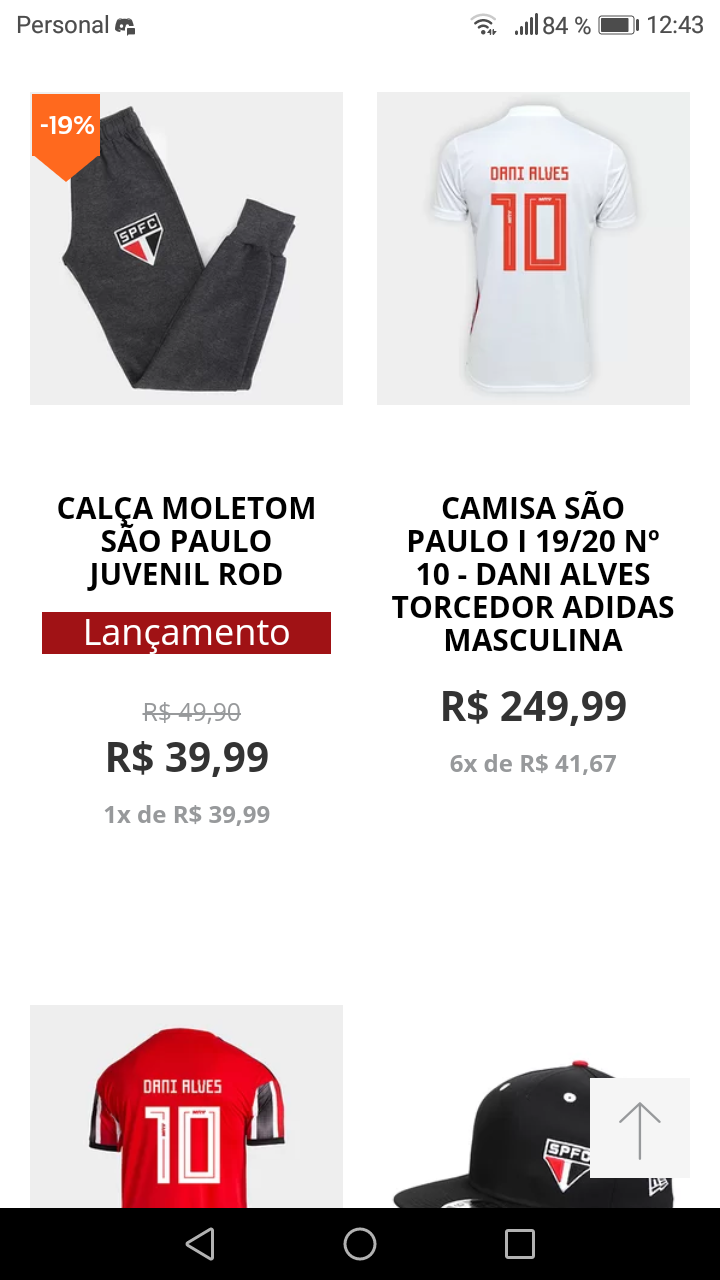Go back using the system back button

tap(200, 1244)
